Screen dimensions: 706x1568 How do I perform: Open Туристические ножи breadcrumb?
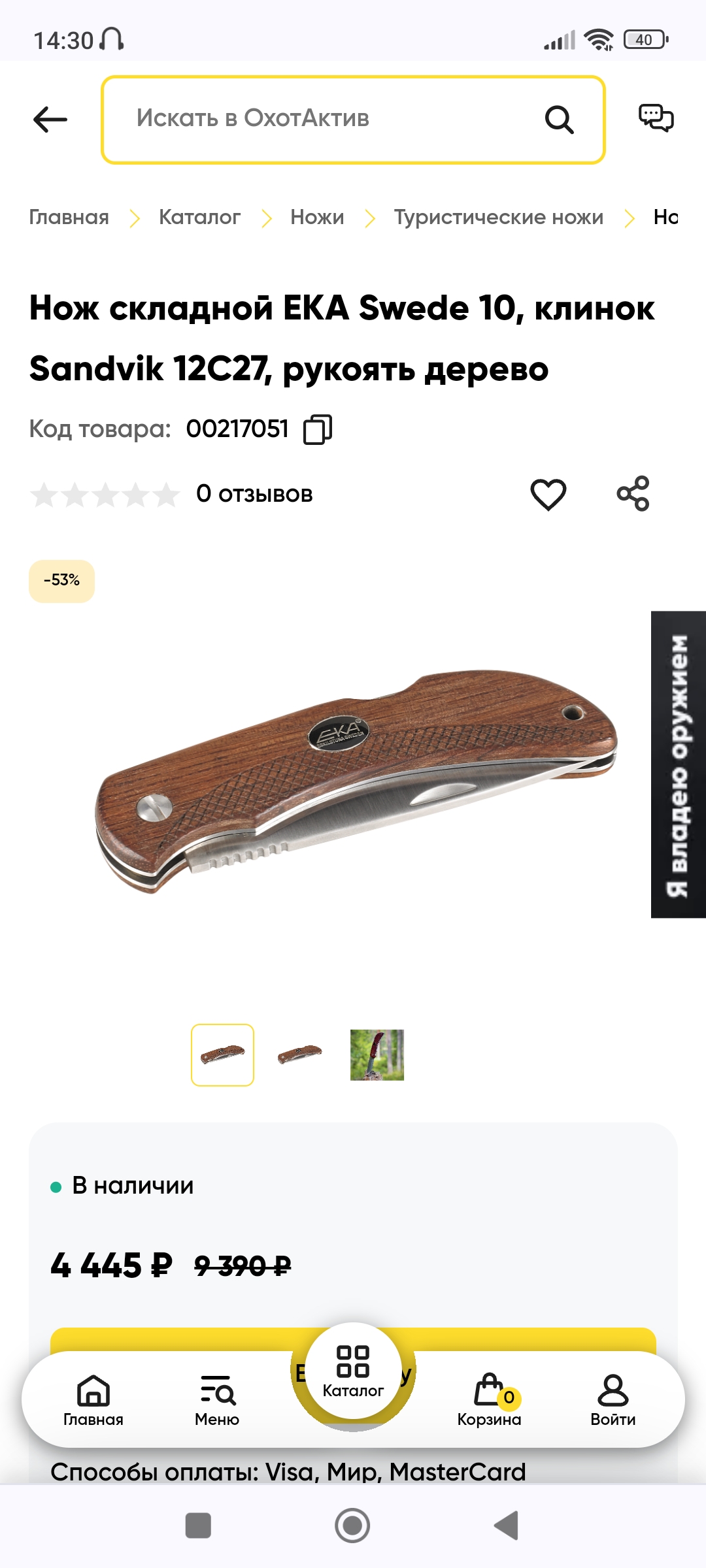[x=499, y=217]
